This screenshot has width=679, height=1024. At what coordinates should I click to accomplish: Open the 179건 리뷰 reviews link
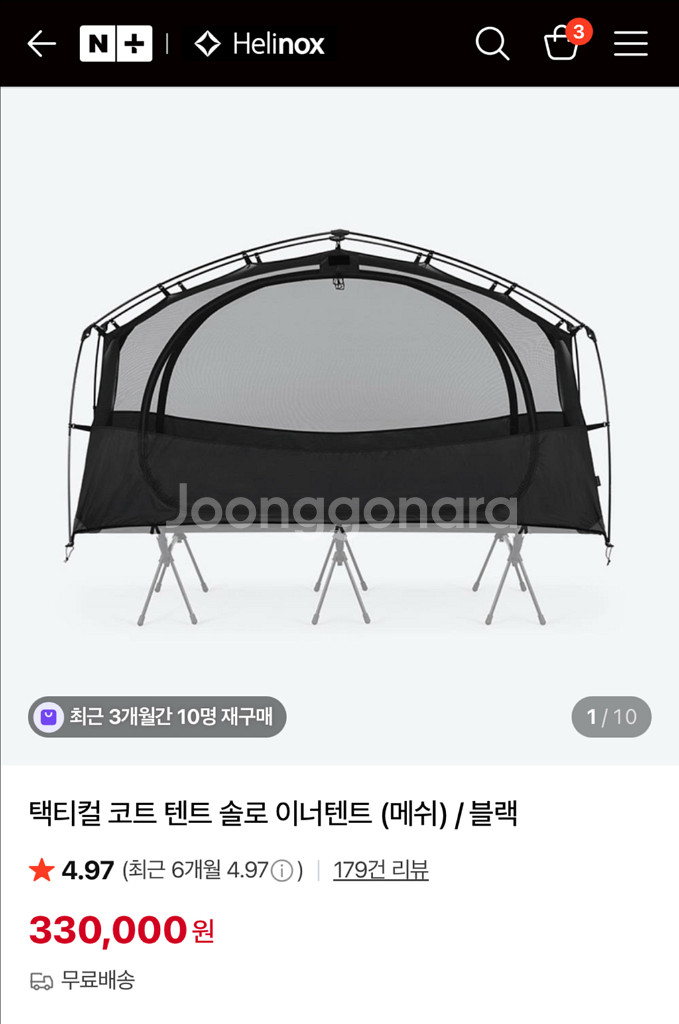(381, 870)
